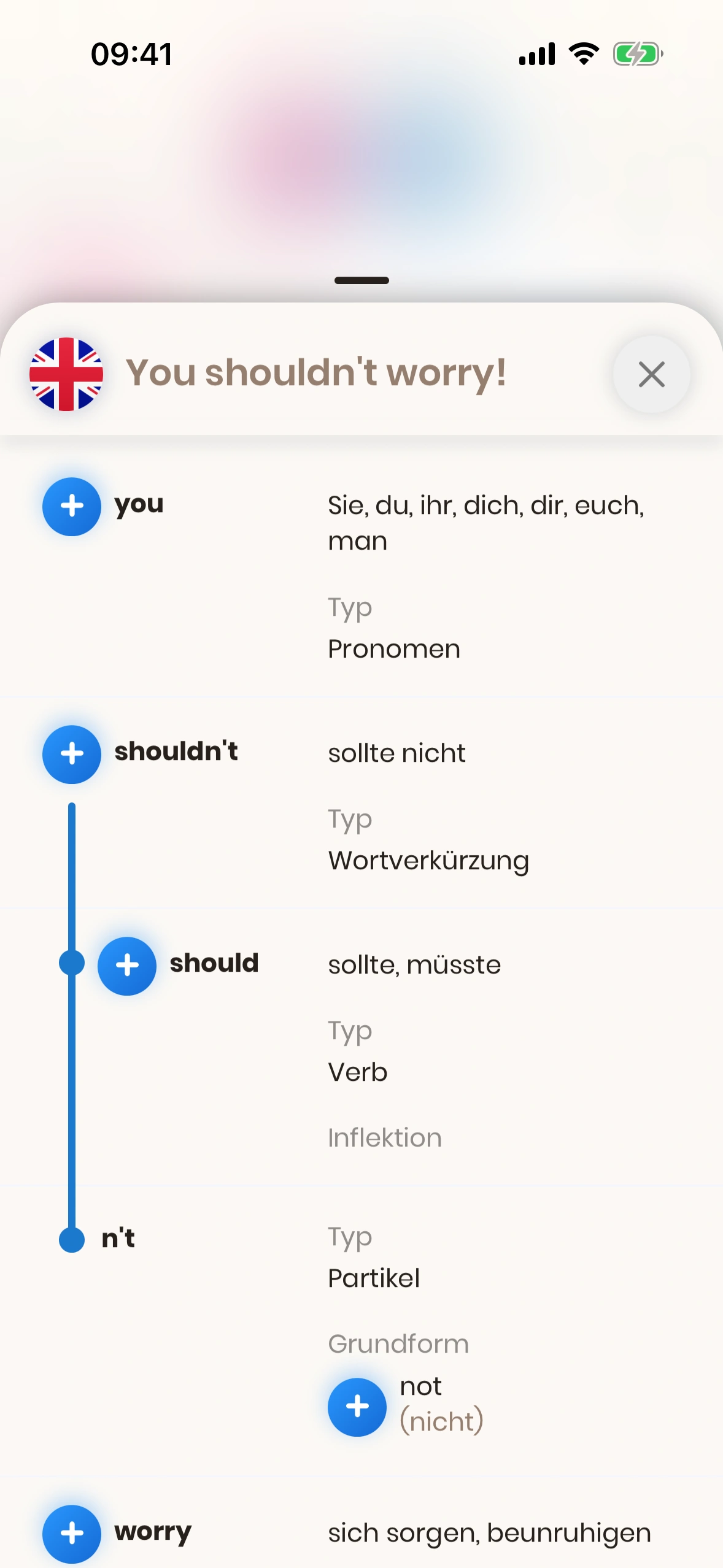Add base form 'not' with plus button
The height and width of the screenshot is (1568, 723).
[x=357, y=1407]
